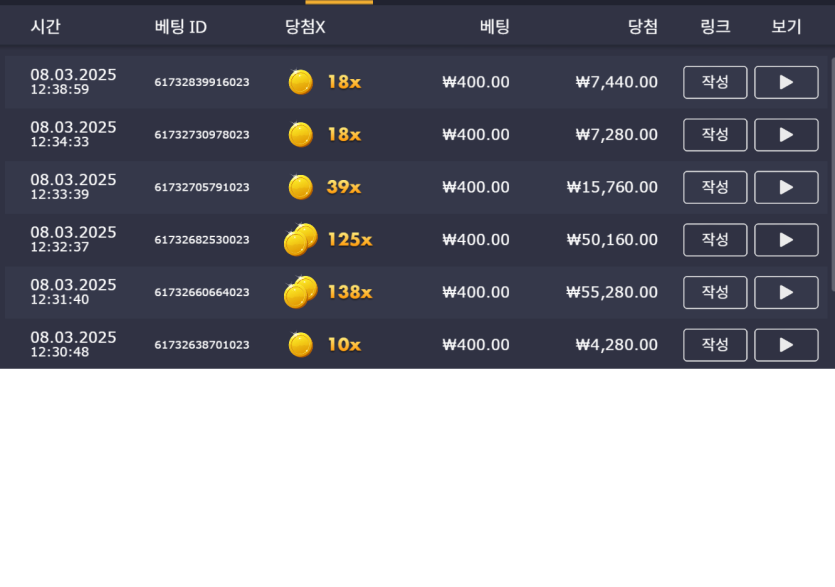Tap 작성 for the 12:34:33 bet
Viewport: 835px width, 587px height.
click(x=715, y=135)
